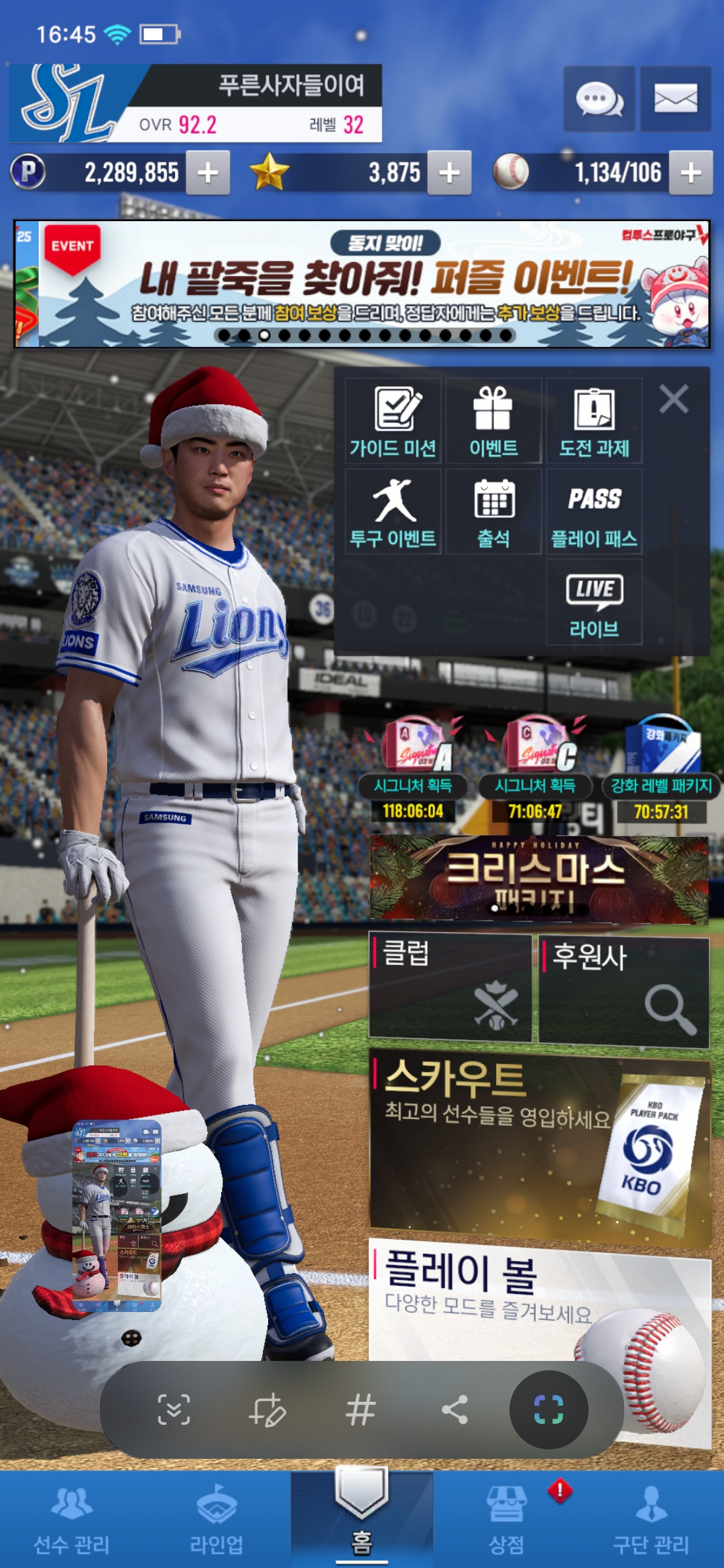Open 라이브 menu

pyautogui.click(x=594, y=602)
